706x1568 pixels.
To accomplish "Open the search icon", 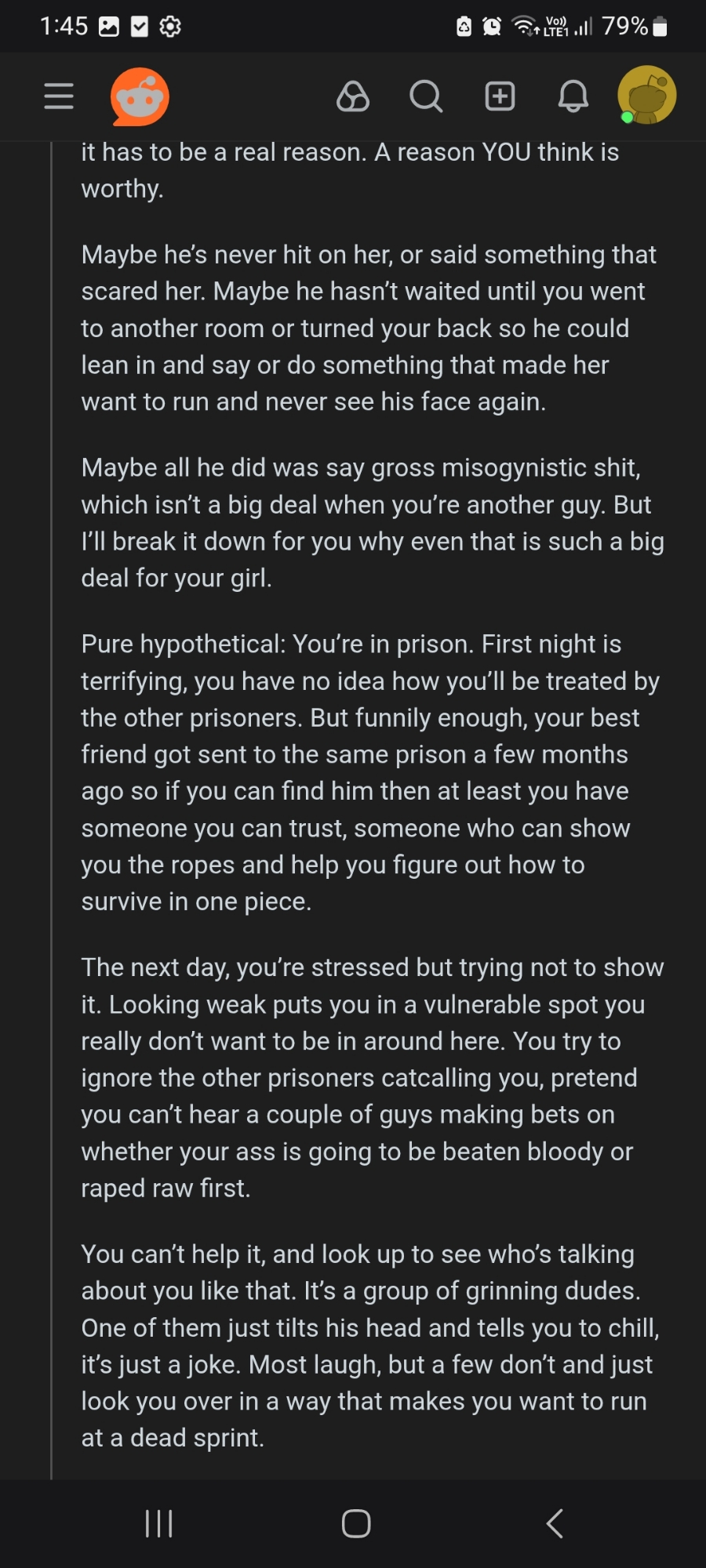I will (x=426, y=96).
